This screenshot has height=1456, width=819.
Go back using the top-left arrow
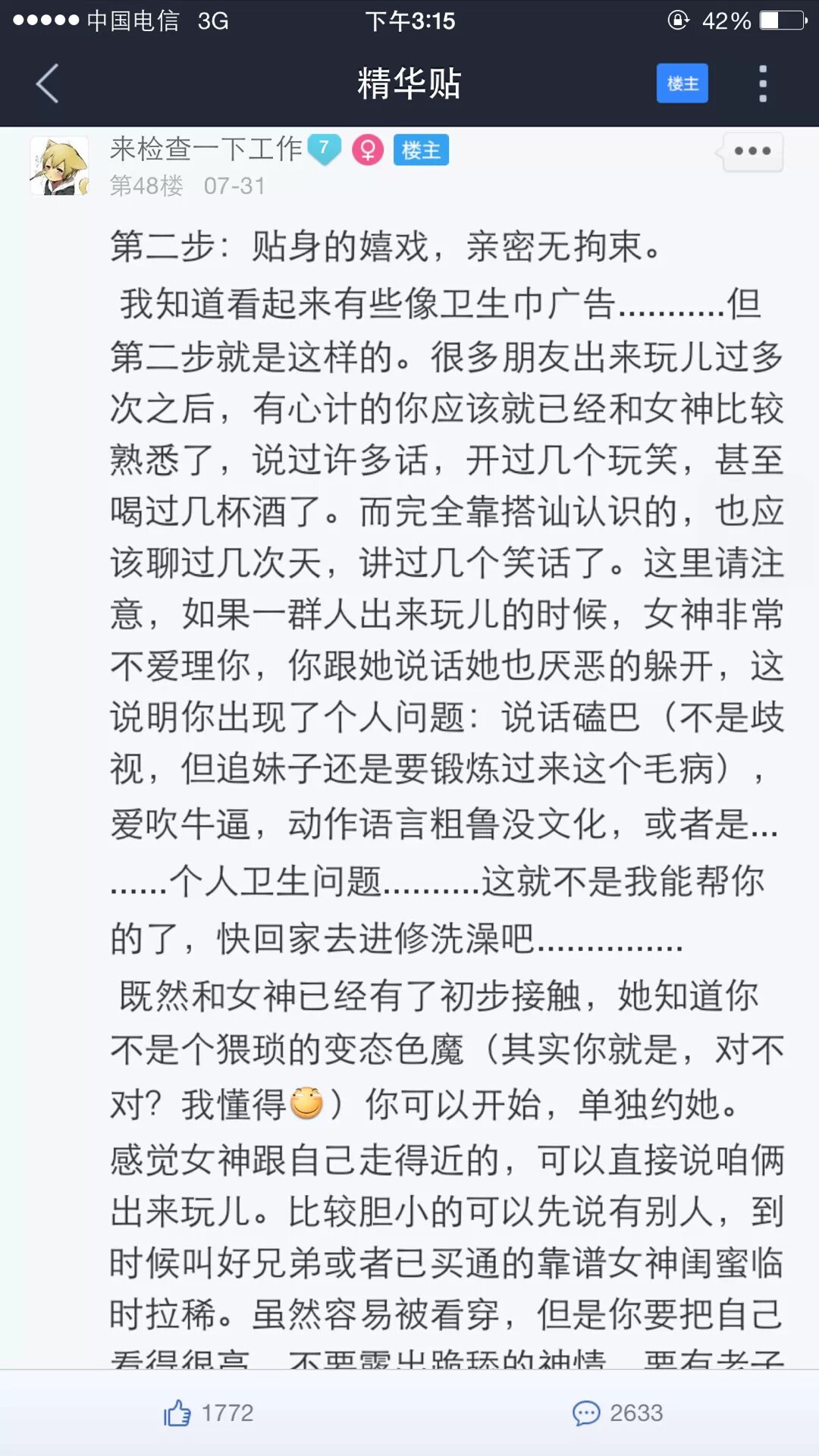[x=47, y=83]
